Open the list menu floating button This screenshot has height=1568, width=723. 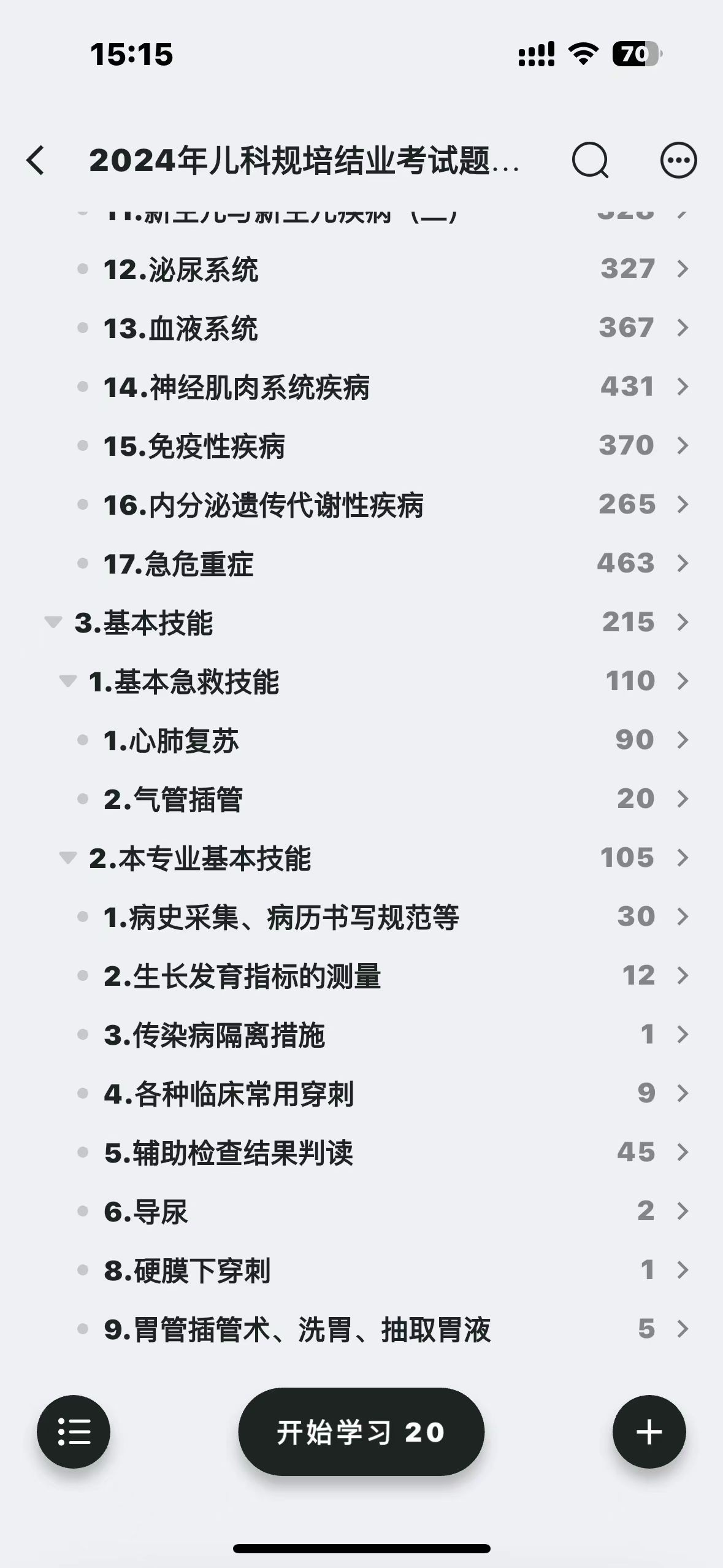click(x=74, y=1432)
